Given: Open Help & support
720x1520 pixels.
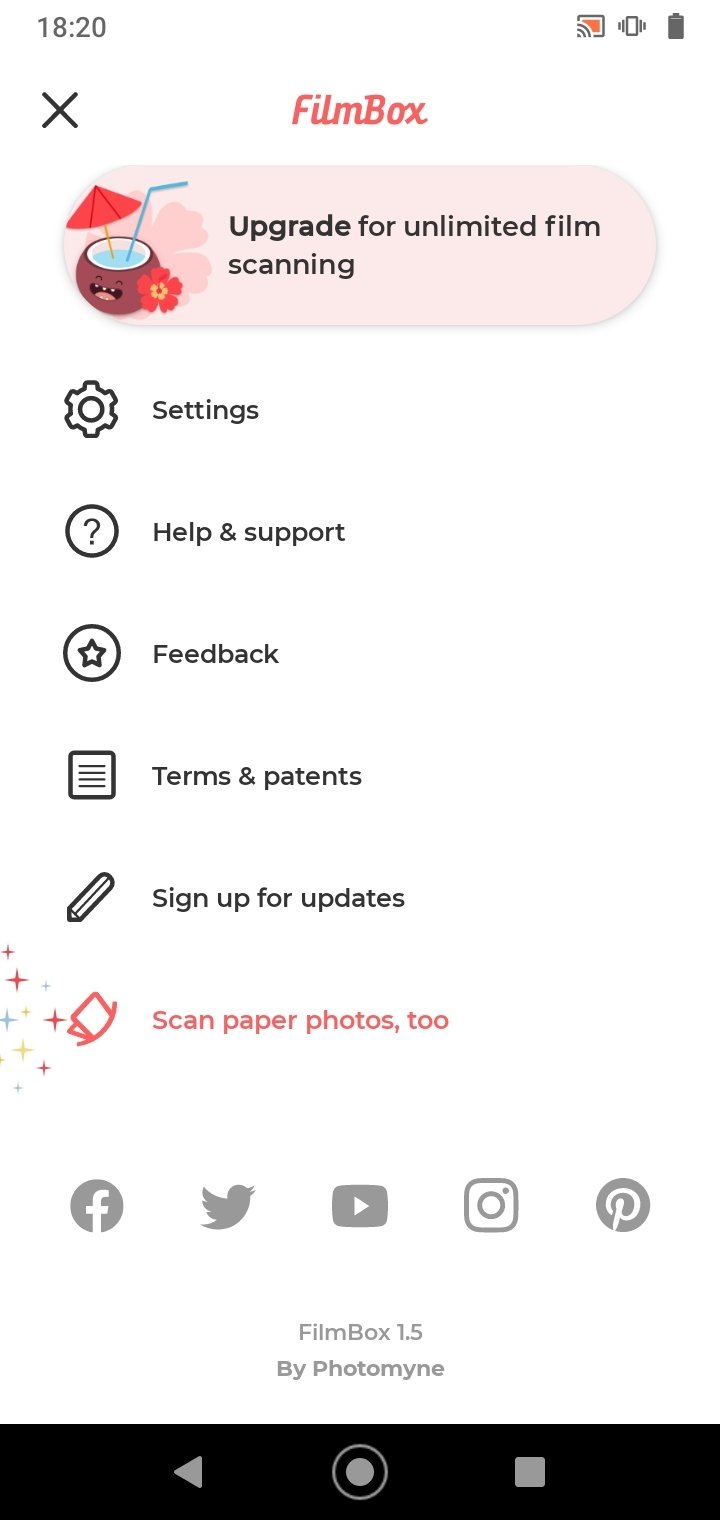Looking at the screenshot, I should tap(360, 532).
